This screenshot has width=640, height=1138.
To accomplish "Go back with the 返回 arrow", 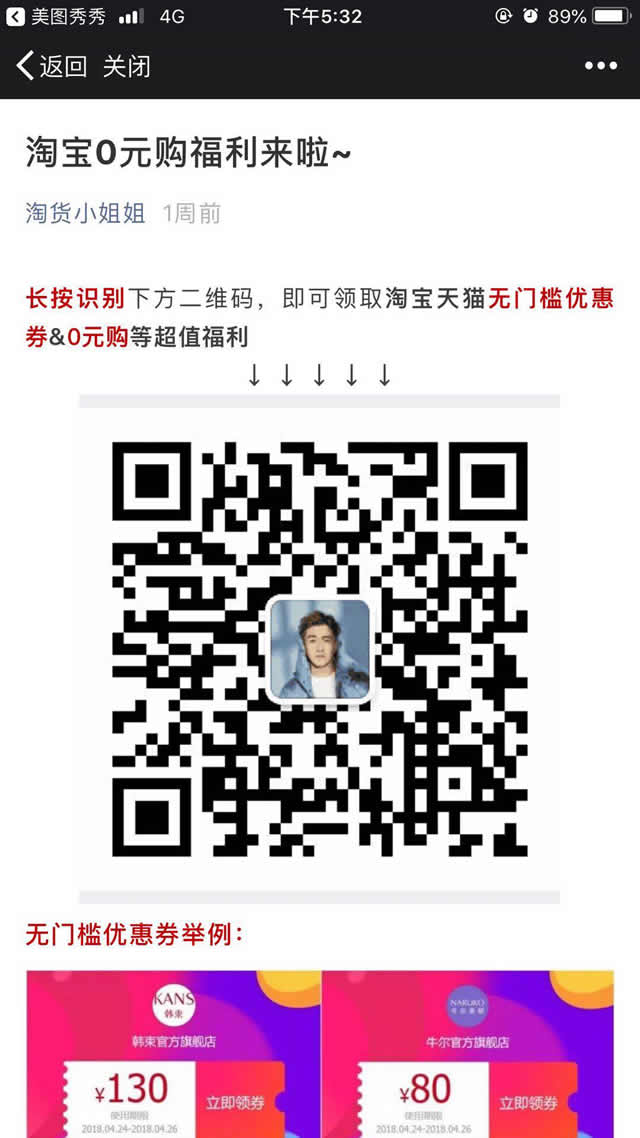I will point(50,67).
